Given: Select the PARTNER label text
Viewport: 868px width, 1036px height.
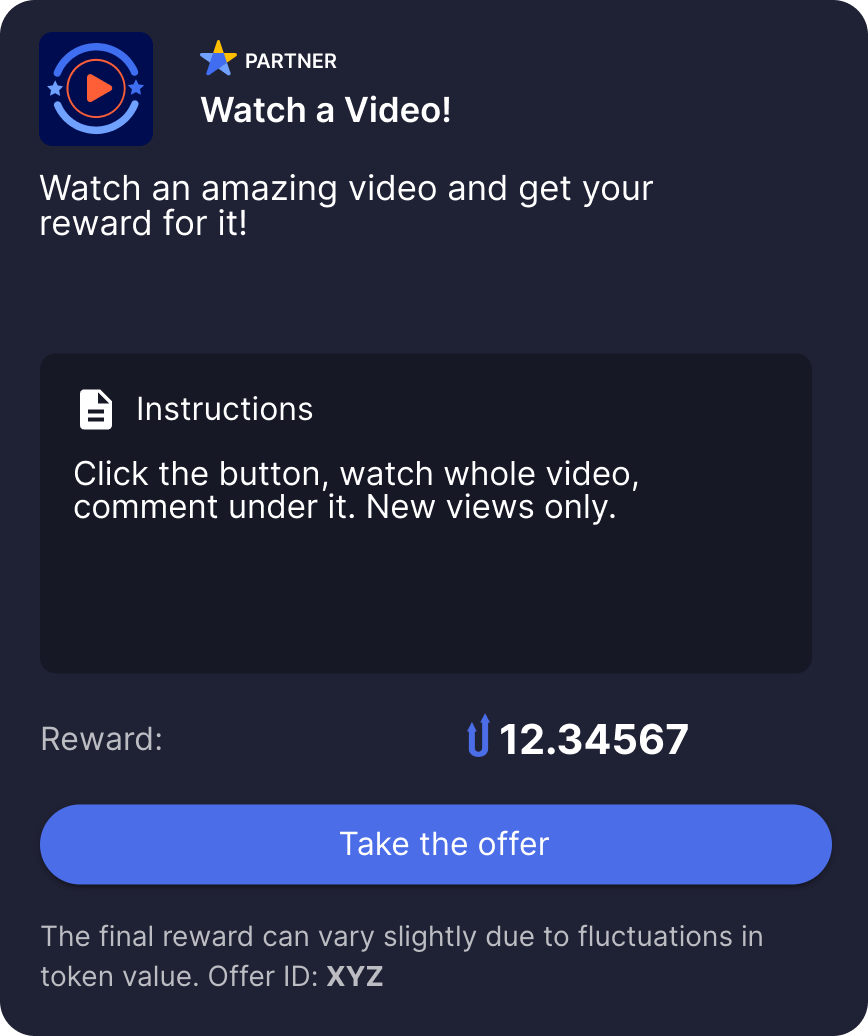Looking at the screenshot, I should pos(290,60).
